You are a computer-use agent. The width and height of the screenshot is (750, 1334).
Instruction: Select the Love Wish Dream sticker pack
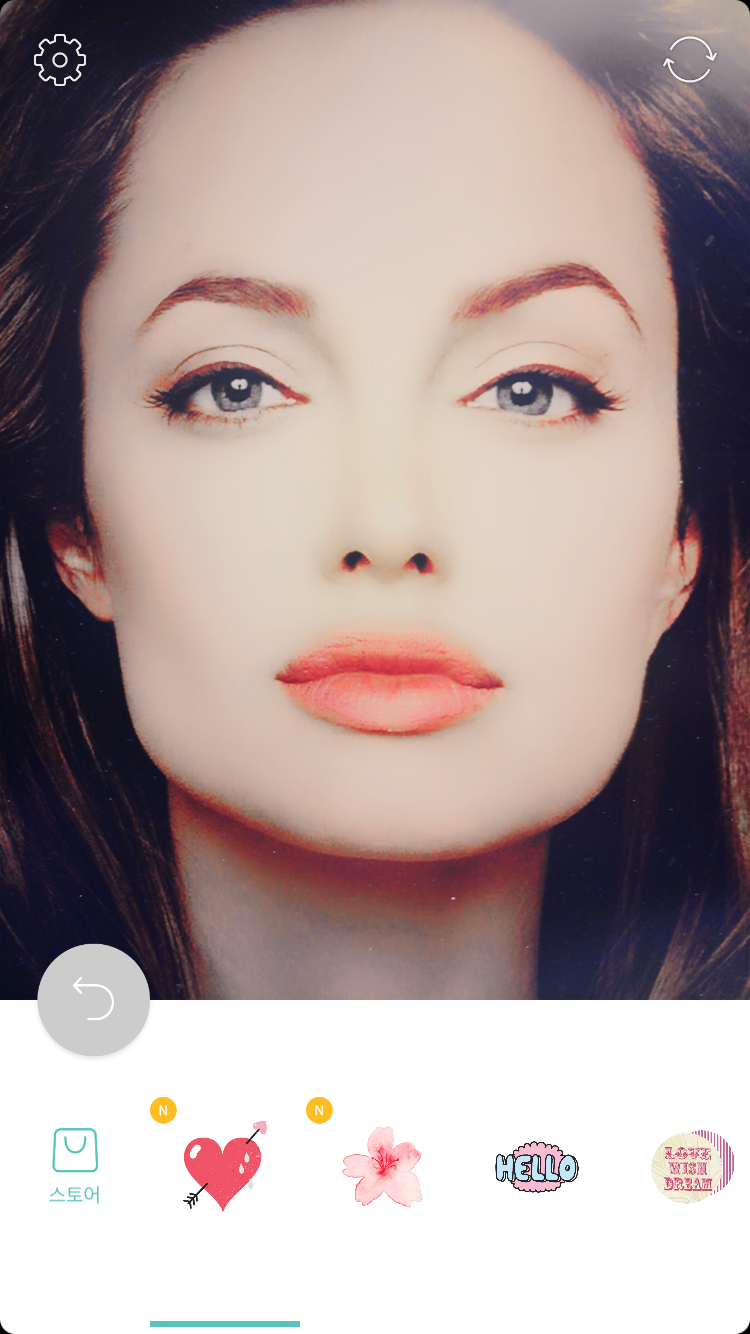coord(692,1167)
